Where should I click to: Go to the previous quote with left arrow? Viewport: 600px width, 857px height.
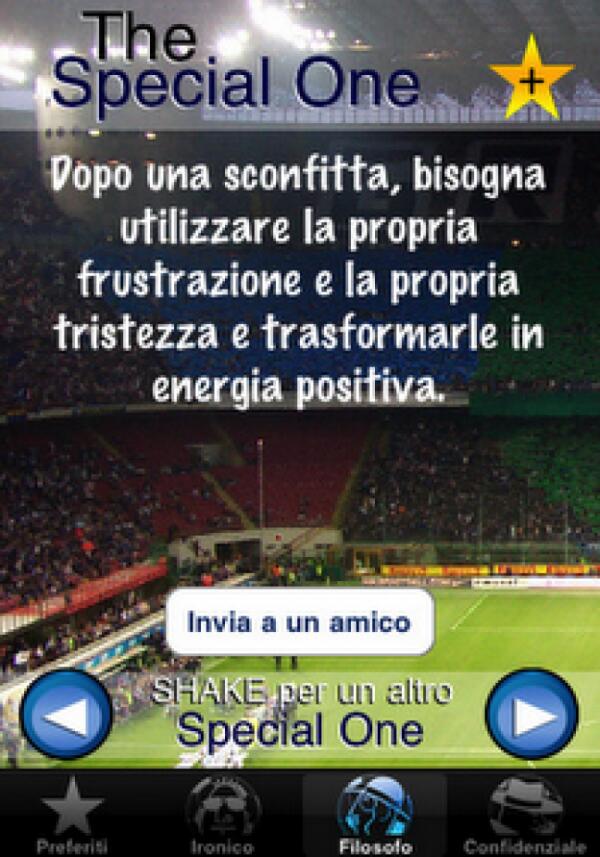click(x=66, y=715)
